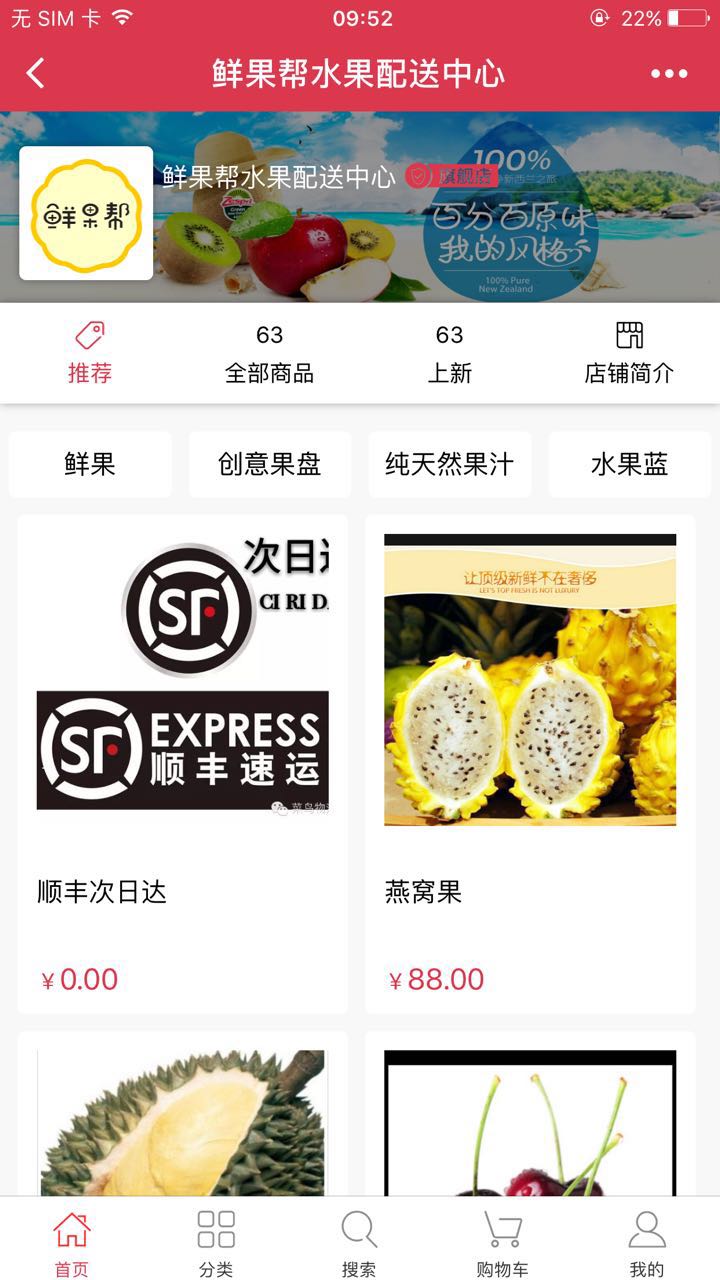Image resolution: width=720 pixels, height=1280 pixels.
Task: Select the 鲜果 category chip
Action: pos(90,464)
